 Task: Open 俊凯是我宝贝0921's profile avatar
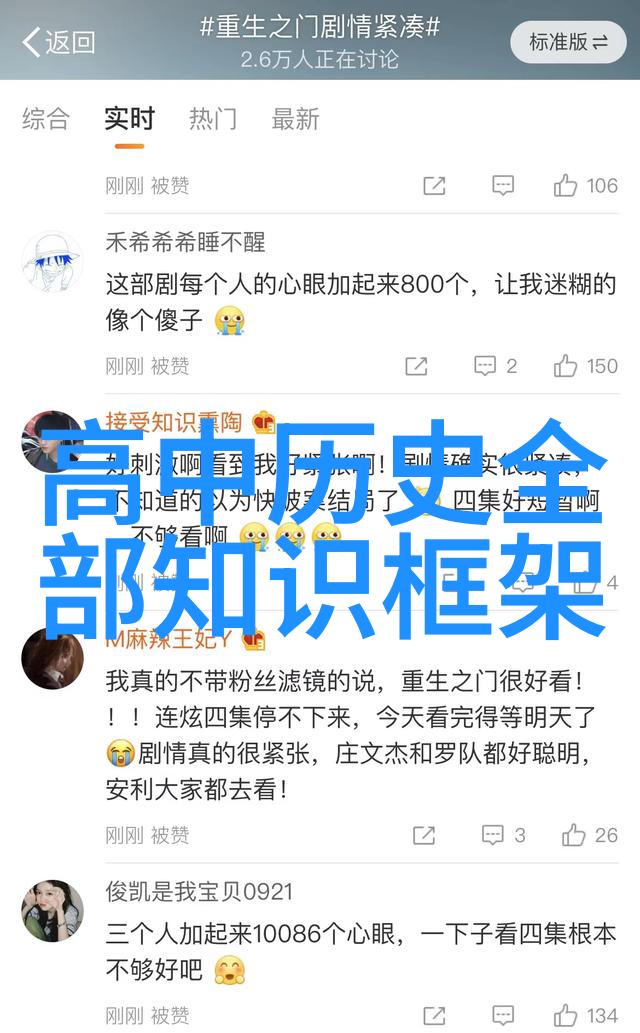[x=52, y=910]
